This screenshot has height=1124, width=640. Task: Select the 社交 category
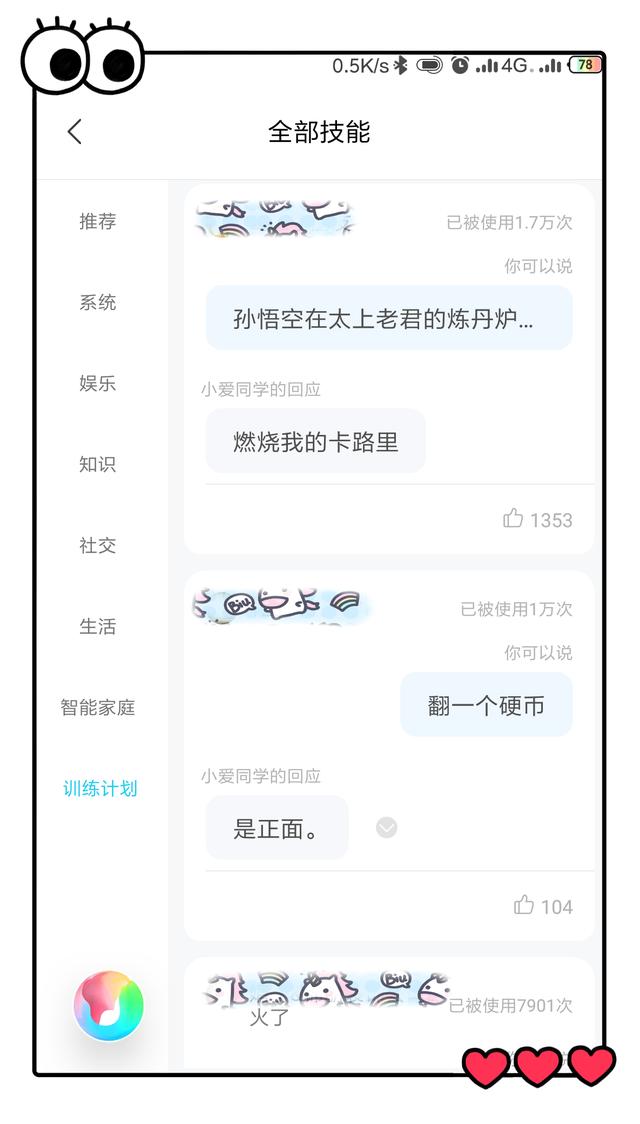click(97, 546)
